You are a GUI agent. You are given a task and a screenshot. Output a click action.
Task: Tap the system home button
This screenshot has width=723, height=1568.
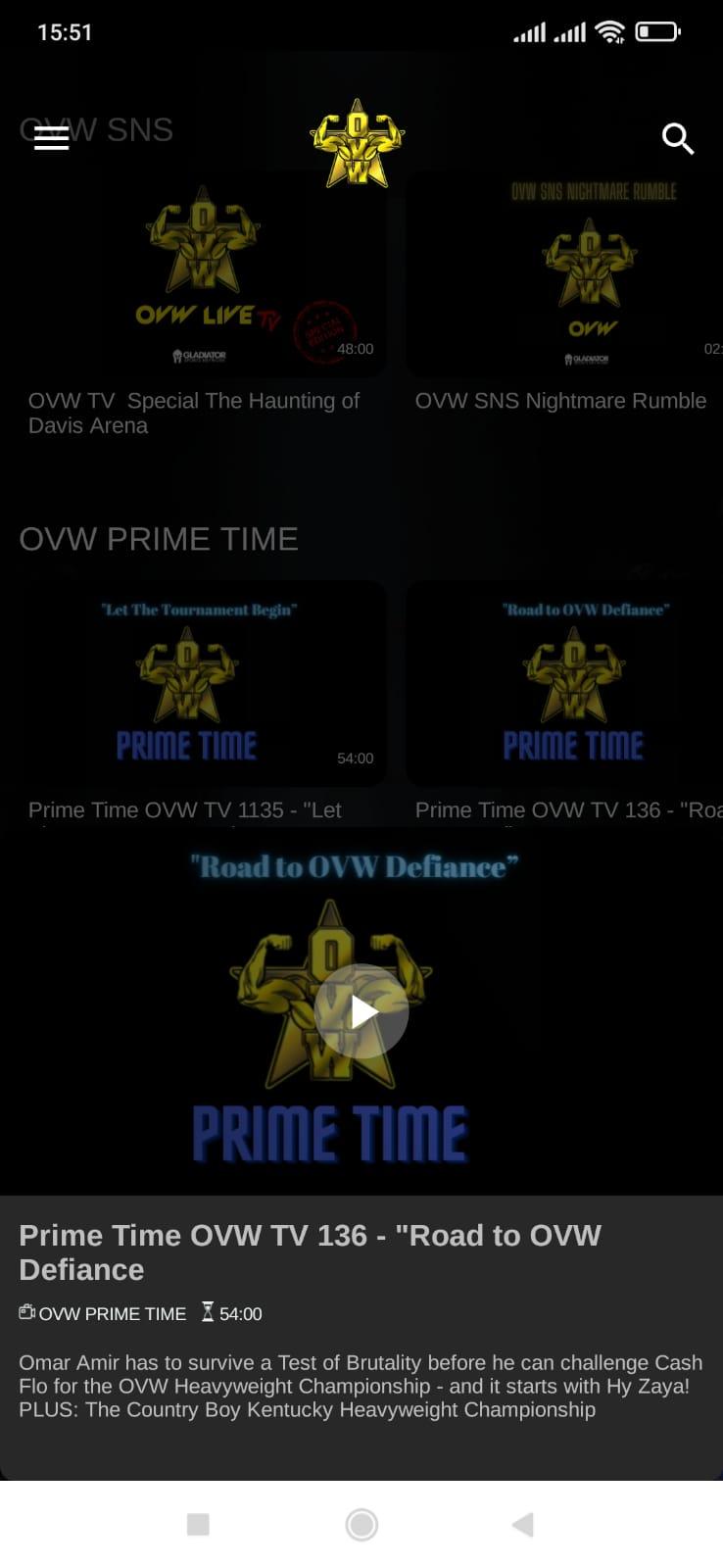[x=361, y=1524]
